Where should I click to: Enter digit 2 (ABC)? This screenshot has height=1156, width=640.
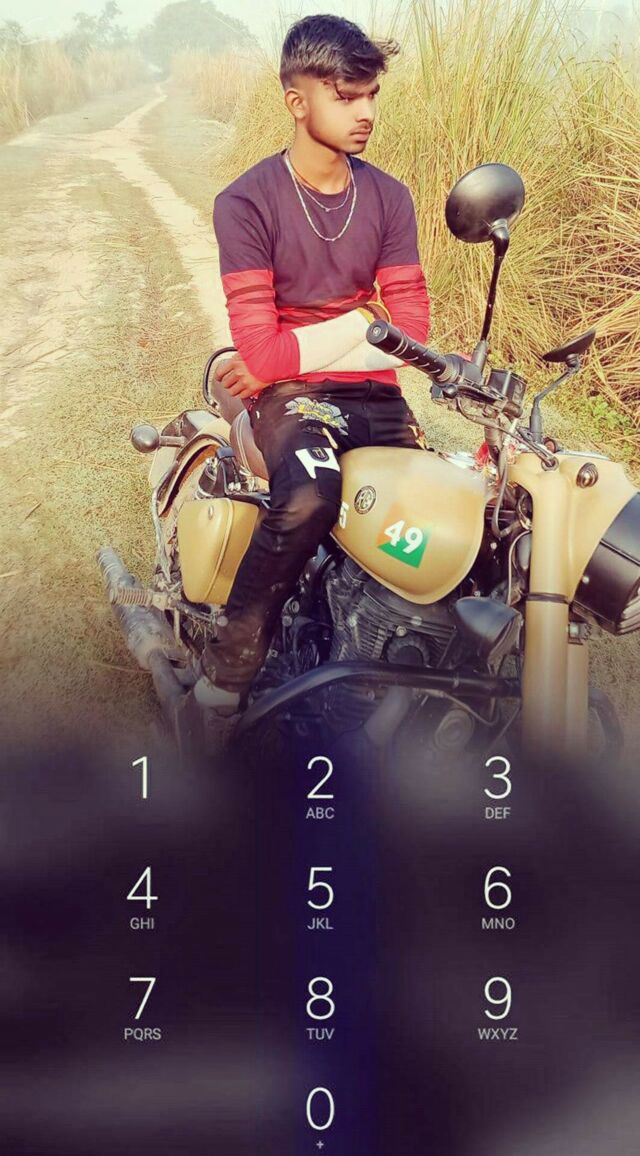(320, 787)
